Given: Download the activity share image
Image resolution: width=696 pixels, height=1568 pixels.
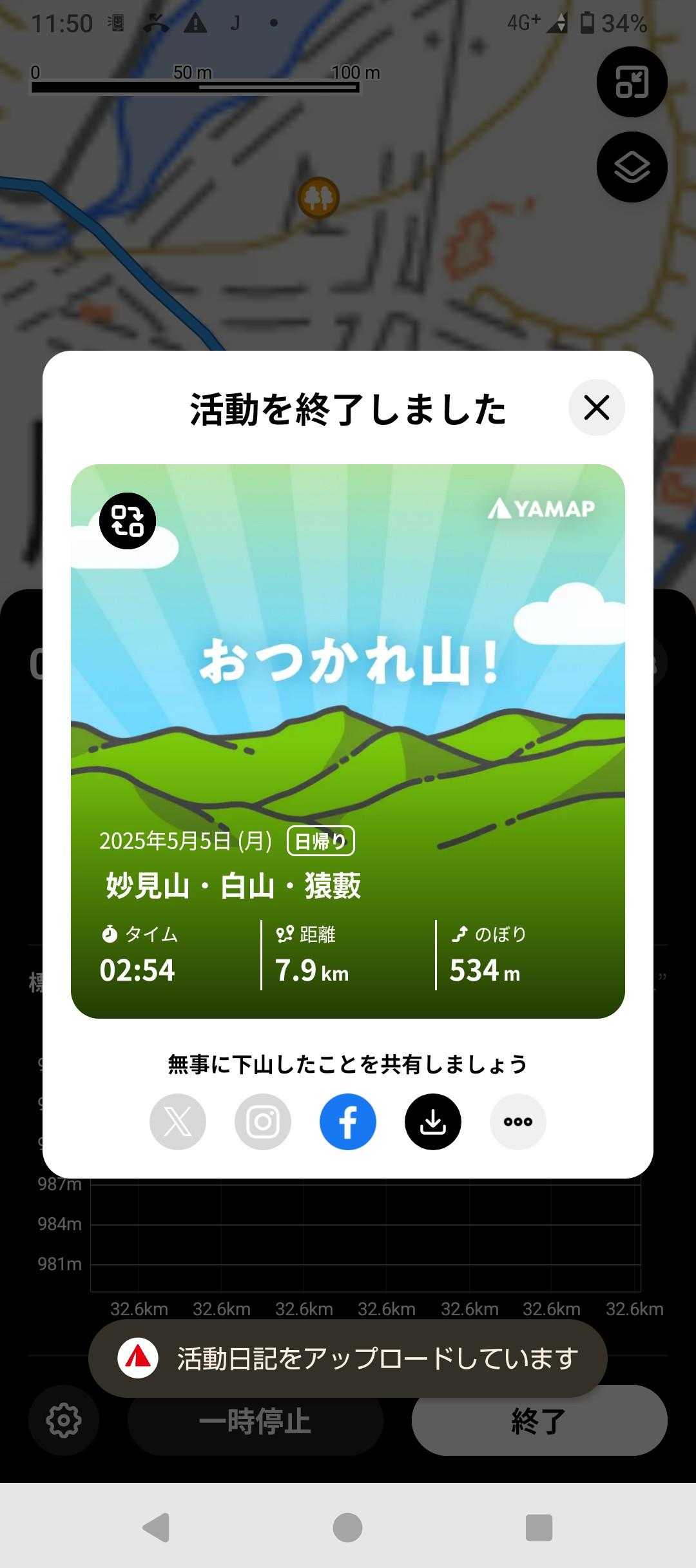Looking at the screenshot, I should click(x=433, y=1122).
